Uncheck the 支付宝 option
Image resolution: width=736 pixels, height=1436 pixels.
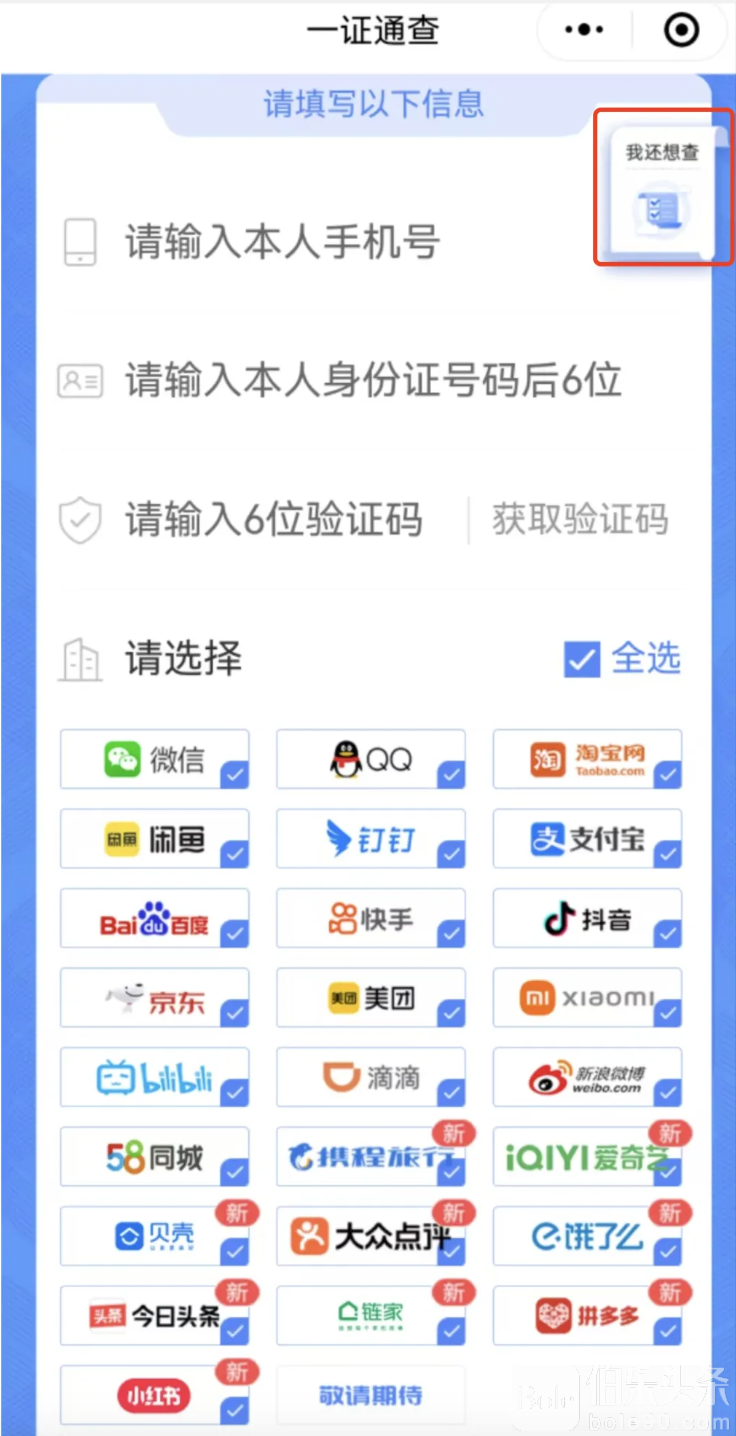coord(588,839)
